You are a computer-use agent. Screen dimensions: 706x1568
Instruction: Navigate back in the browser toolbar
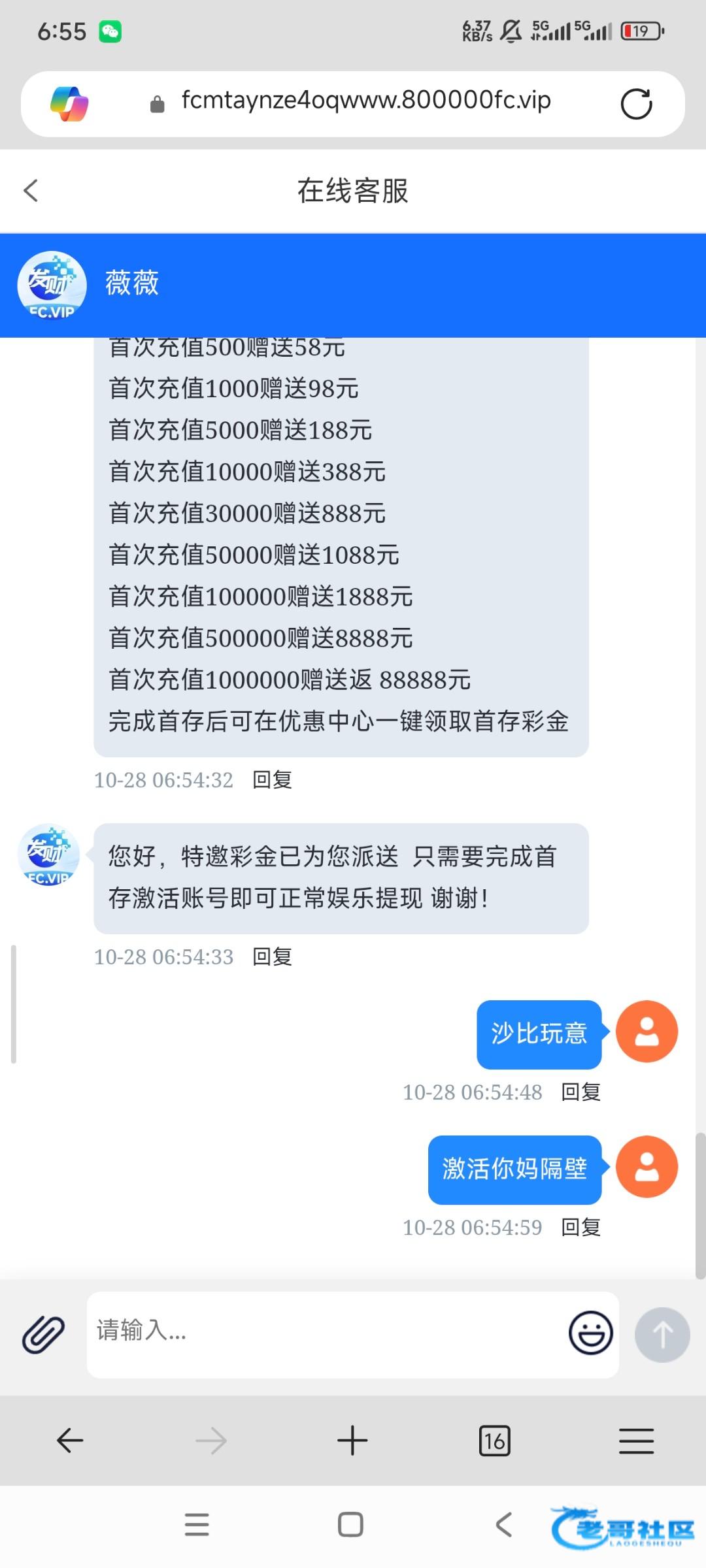tap(70, 1441)
